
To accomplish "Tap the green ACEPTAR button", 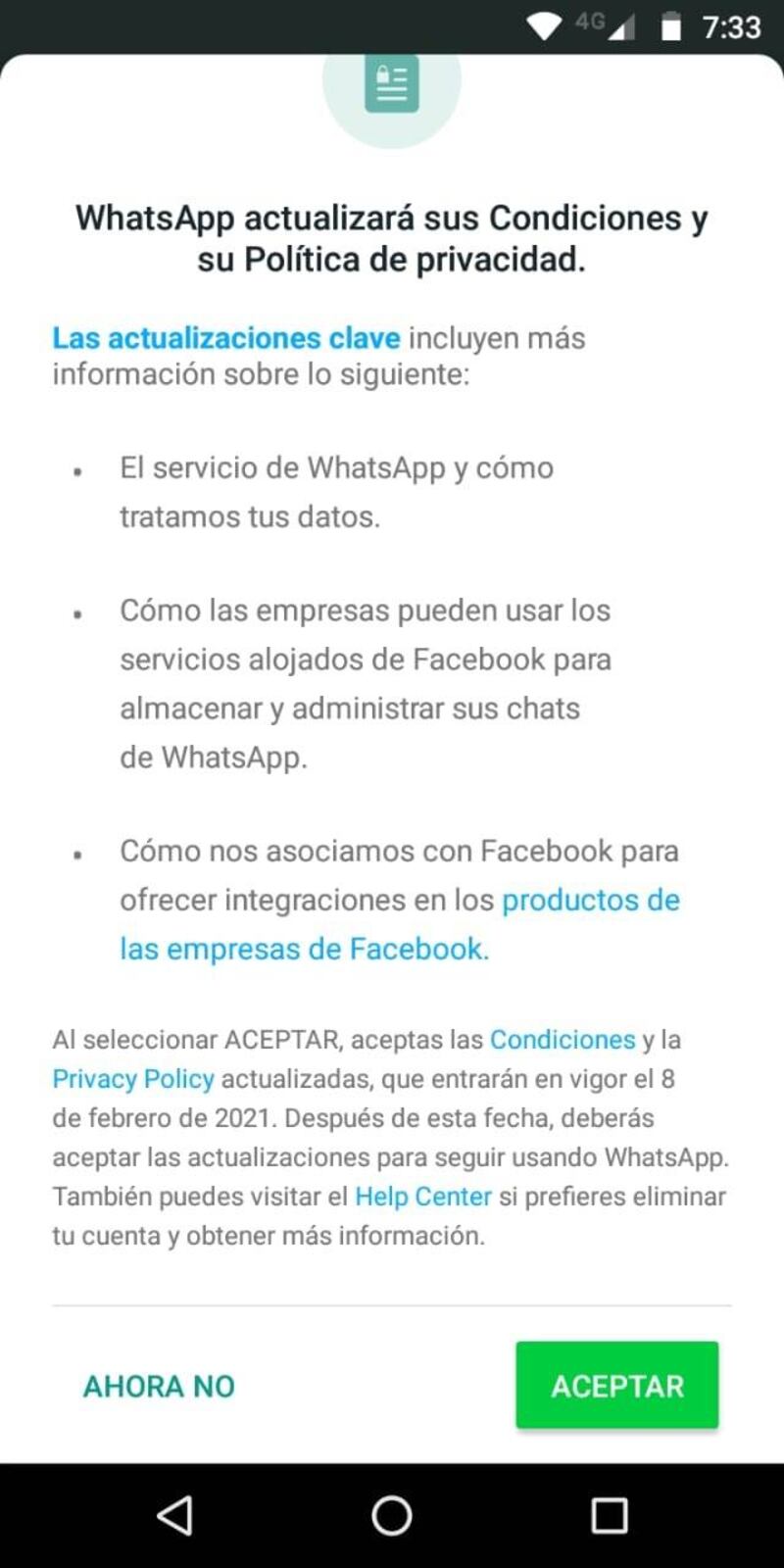I will [x=616, y=1385].
